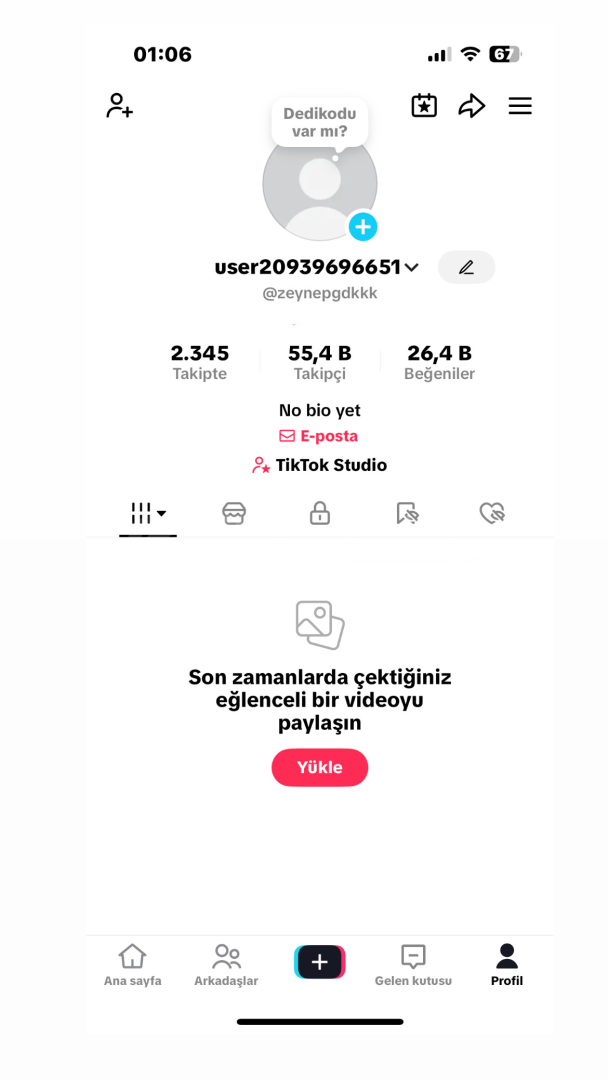Open the starred calendar icon
Viewport: 608px width, 1080px height.
424,106
